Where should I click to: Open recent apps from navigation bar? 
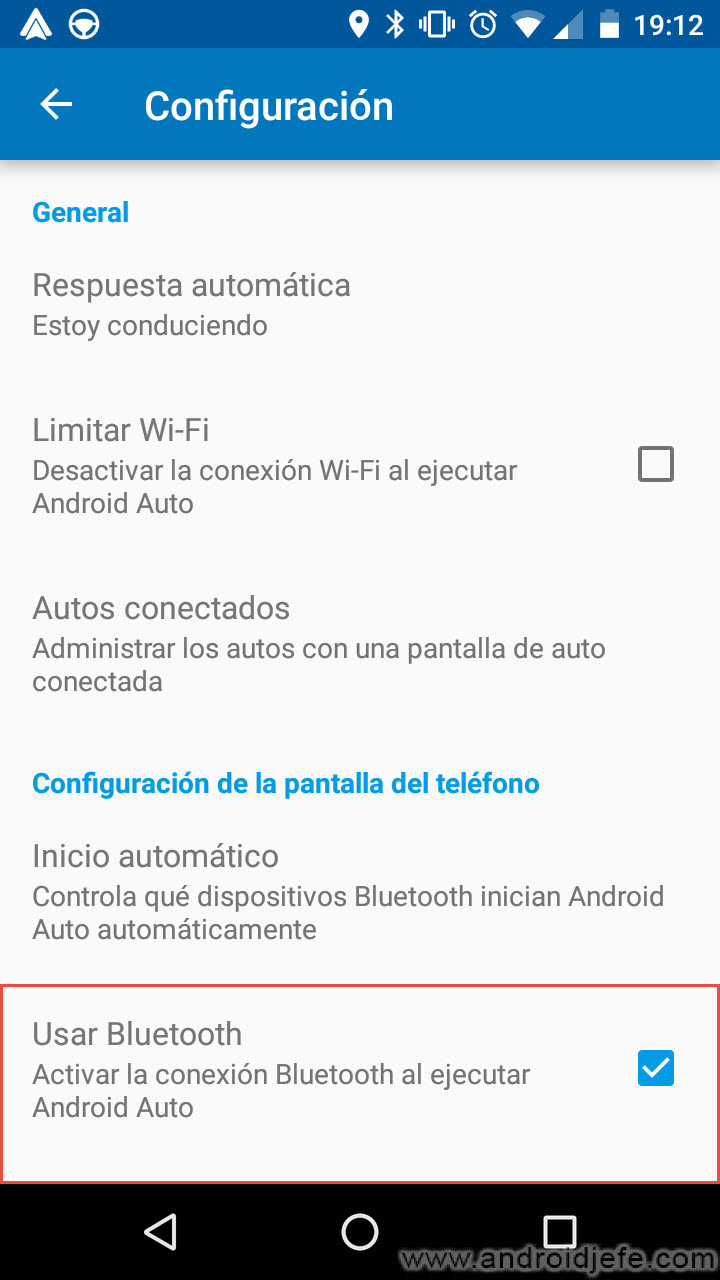560,1232
